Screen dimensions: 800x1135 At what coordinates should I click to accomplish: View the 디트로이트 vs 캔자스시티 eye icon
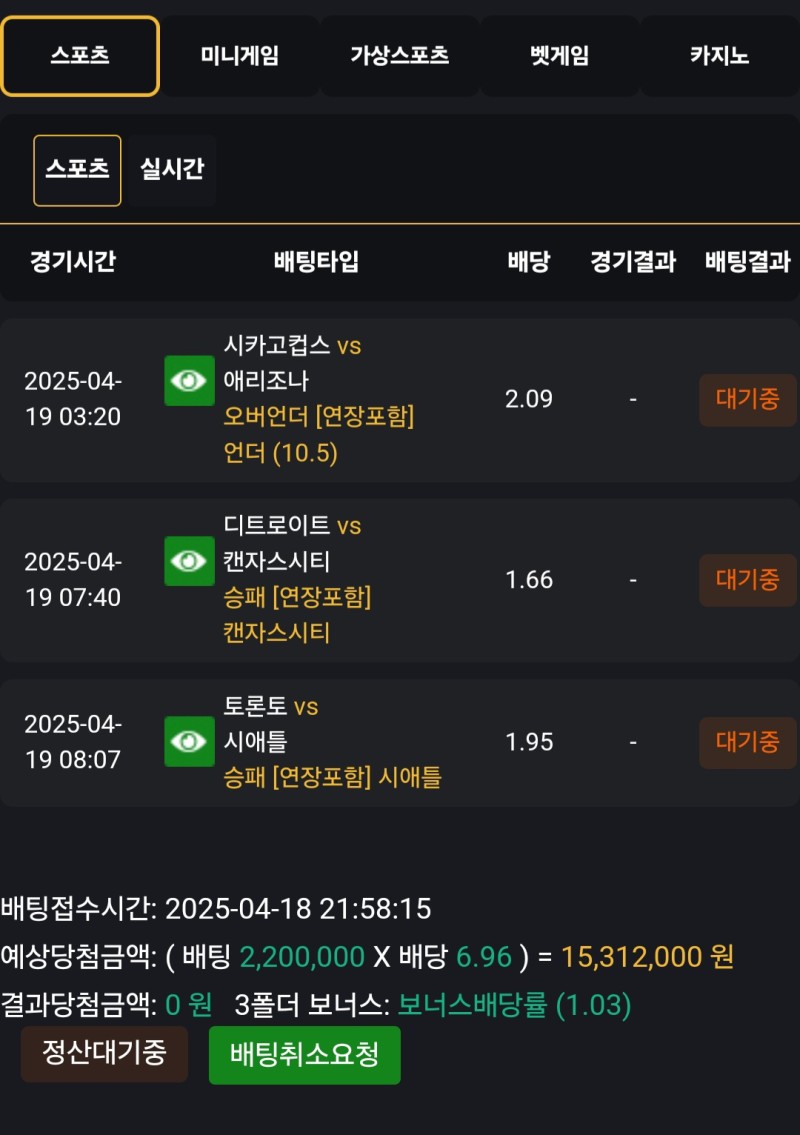tap(189, 561)
